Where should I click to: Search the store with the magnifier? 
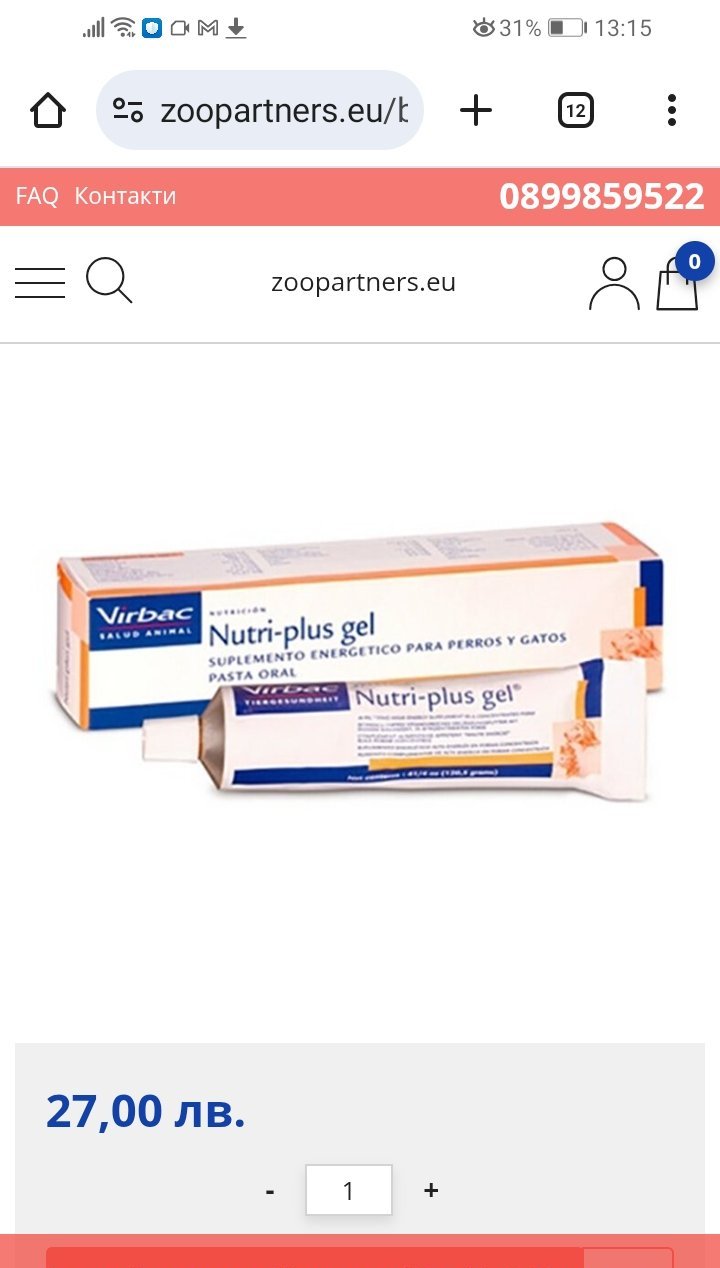click(108, 281)
